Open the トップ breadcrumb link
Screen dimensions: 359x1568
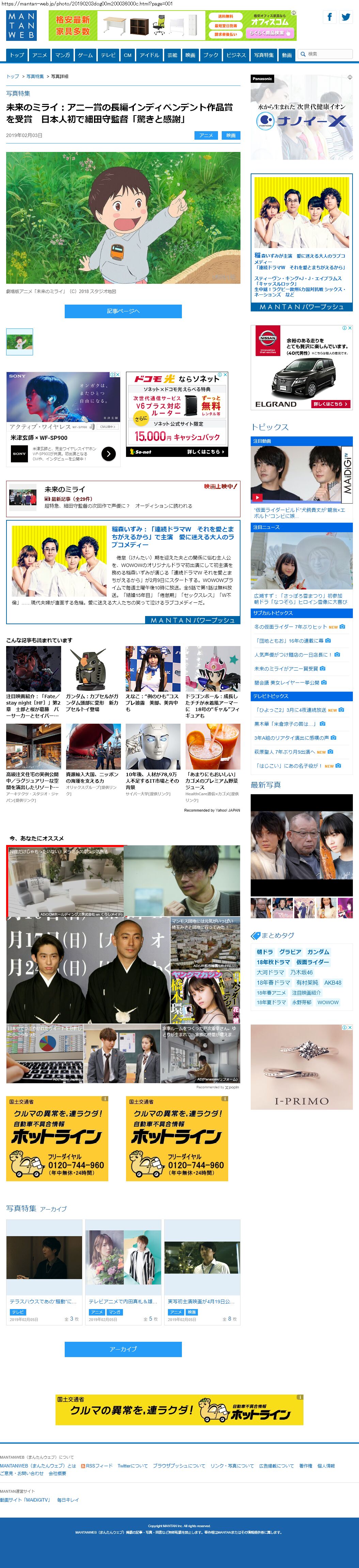point(12,77)
